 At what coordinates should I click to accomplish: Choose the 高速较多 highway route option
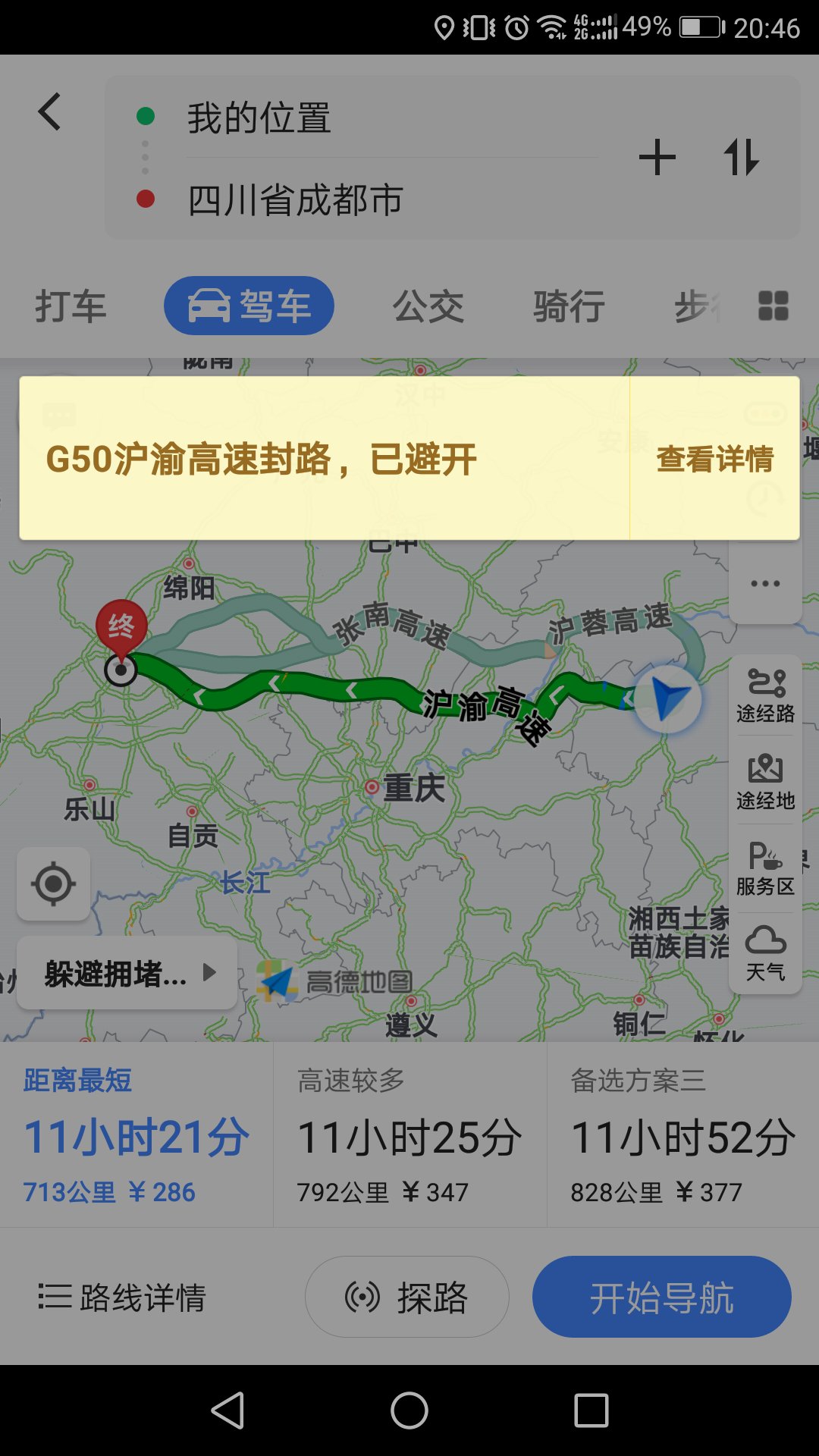pyautogui.click(x=409, y=1137)
